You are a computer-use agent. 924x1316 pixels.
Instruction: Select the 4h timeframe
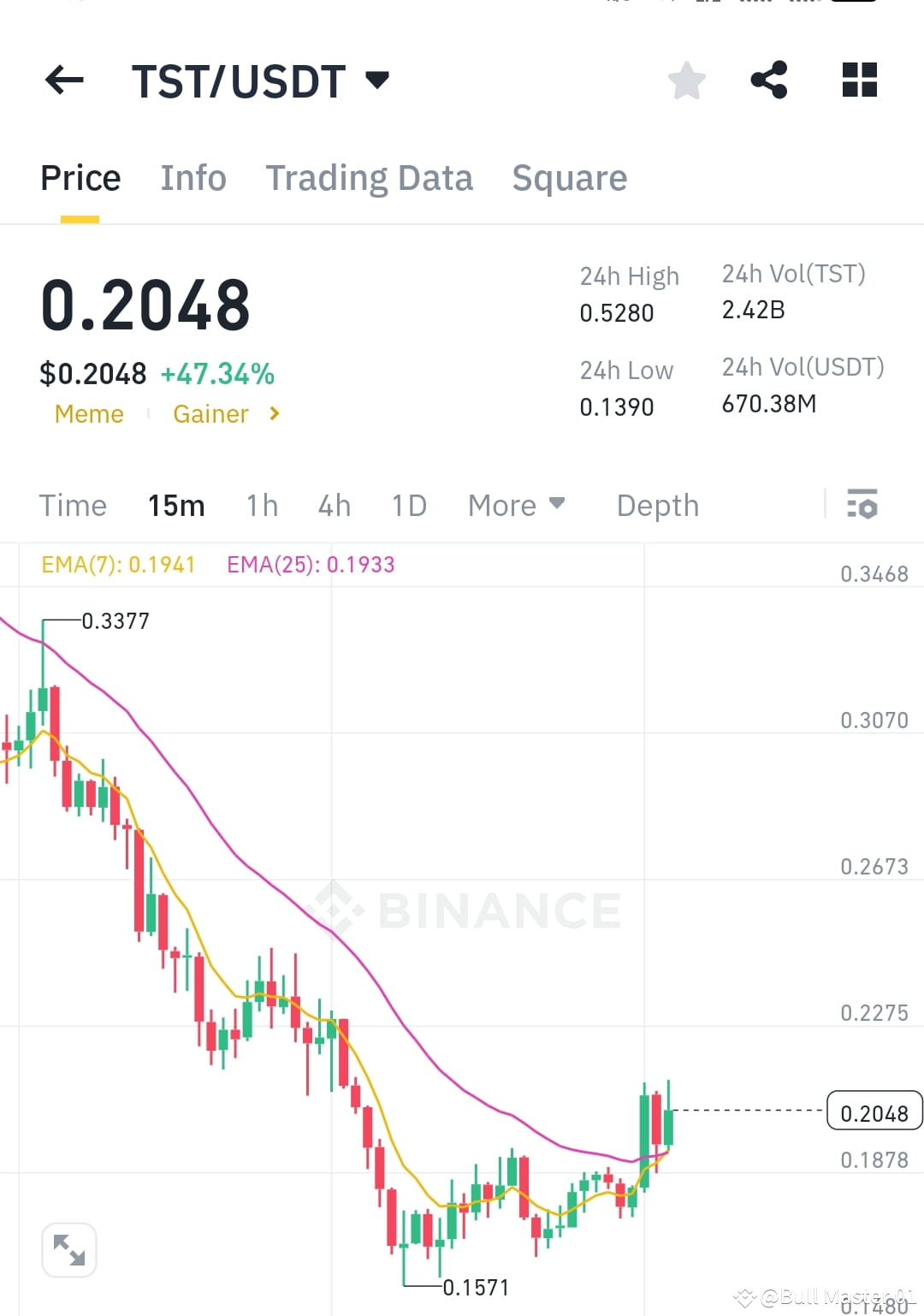click(334, 506)
